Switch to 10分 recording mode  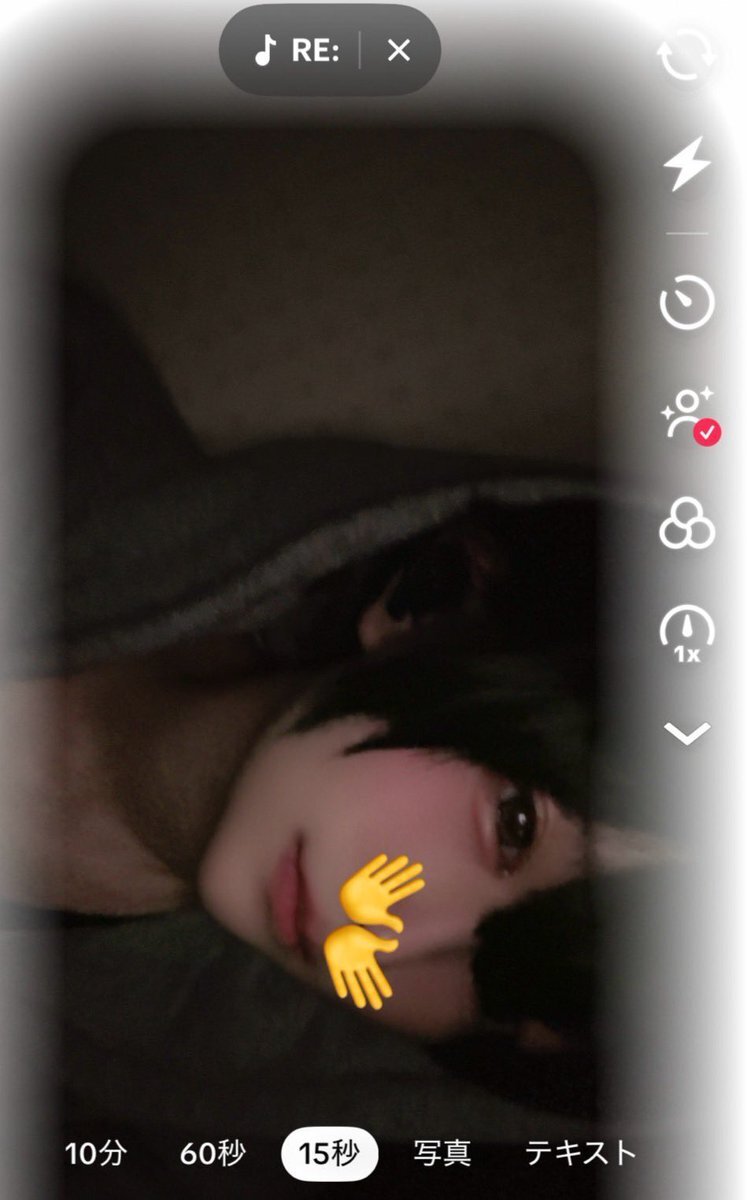(96, 1153)
